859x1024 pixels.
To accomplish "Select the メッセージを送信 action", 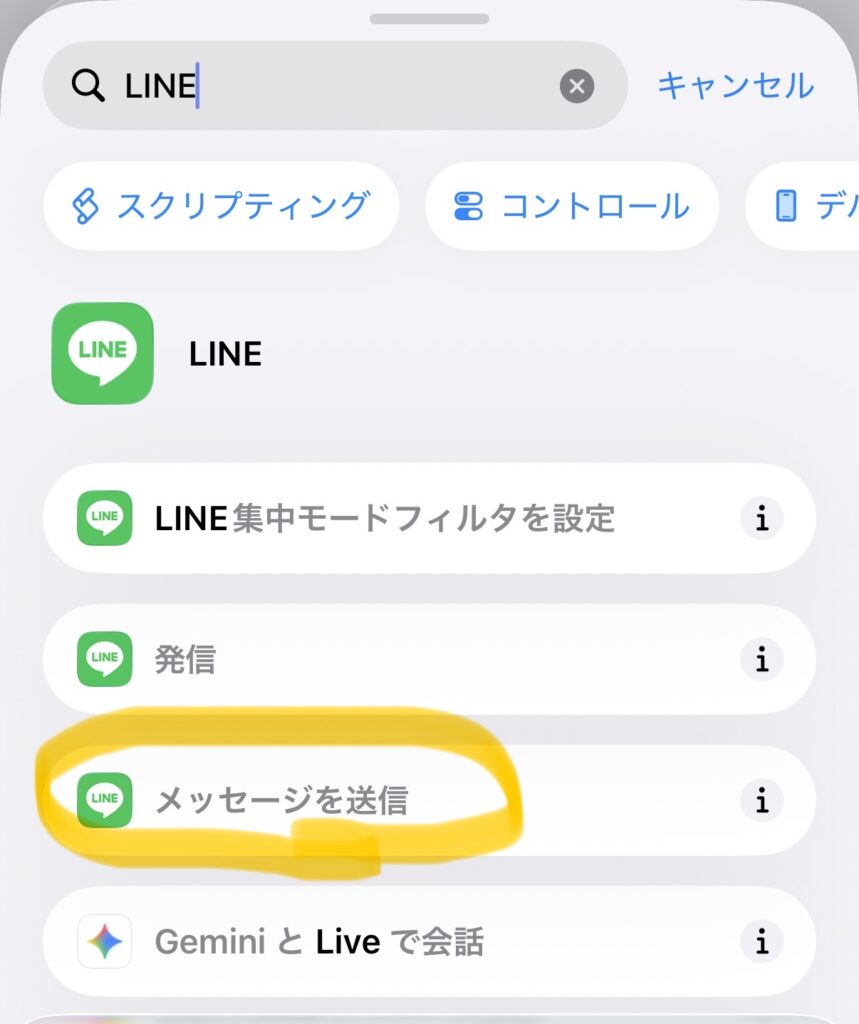I will click(385, 800).
